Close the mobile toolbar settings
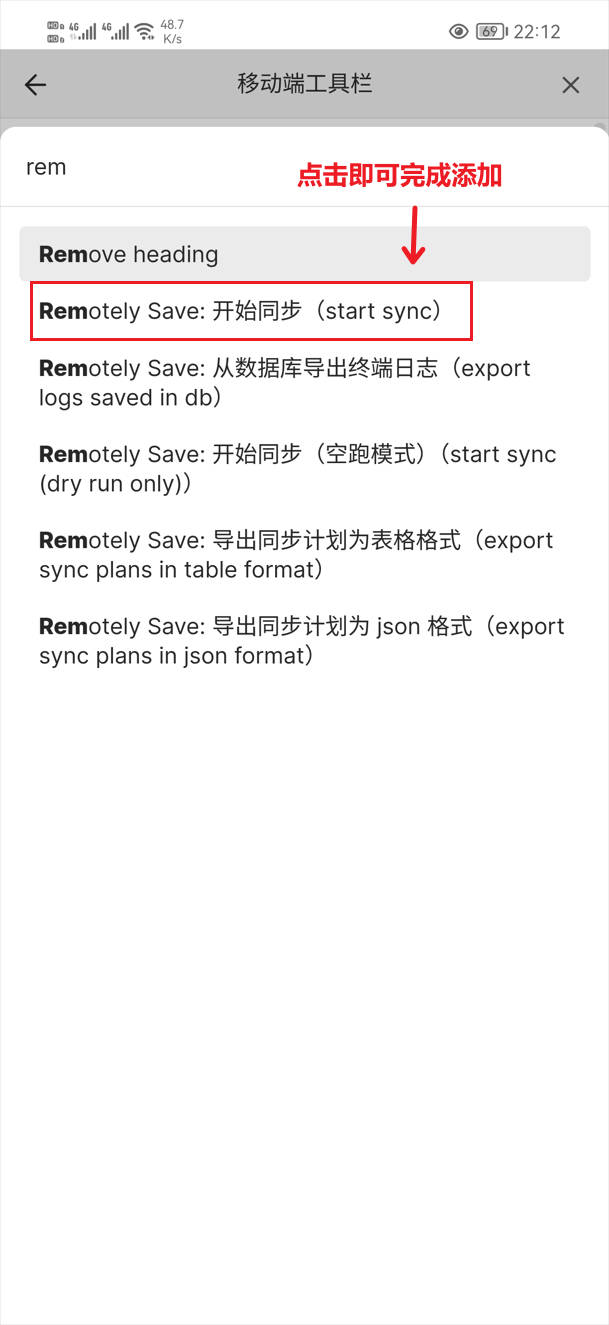Viewport: 609px width, 1325px height. tap(570, 85)
